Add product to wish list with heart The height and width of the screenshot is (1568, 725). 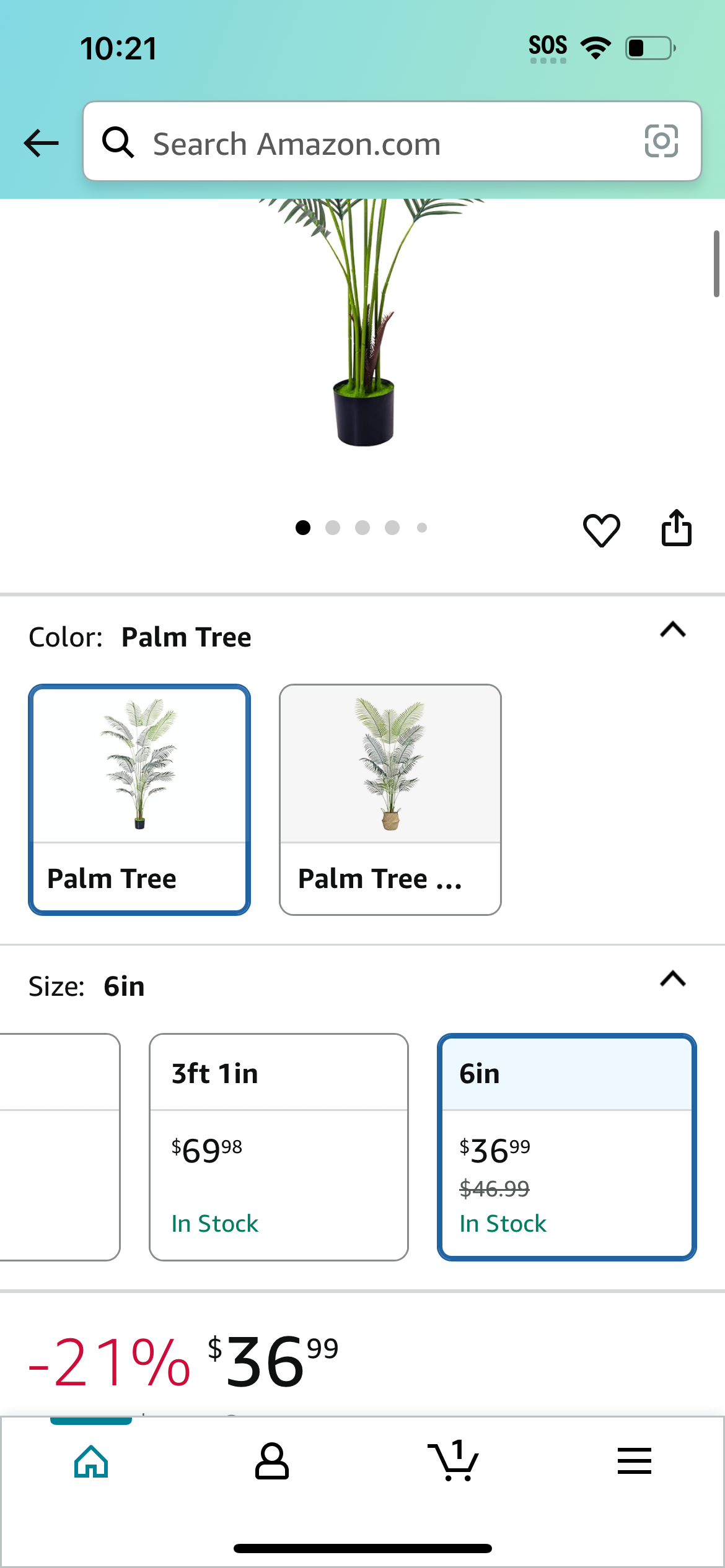click(x=601, y=529)
